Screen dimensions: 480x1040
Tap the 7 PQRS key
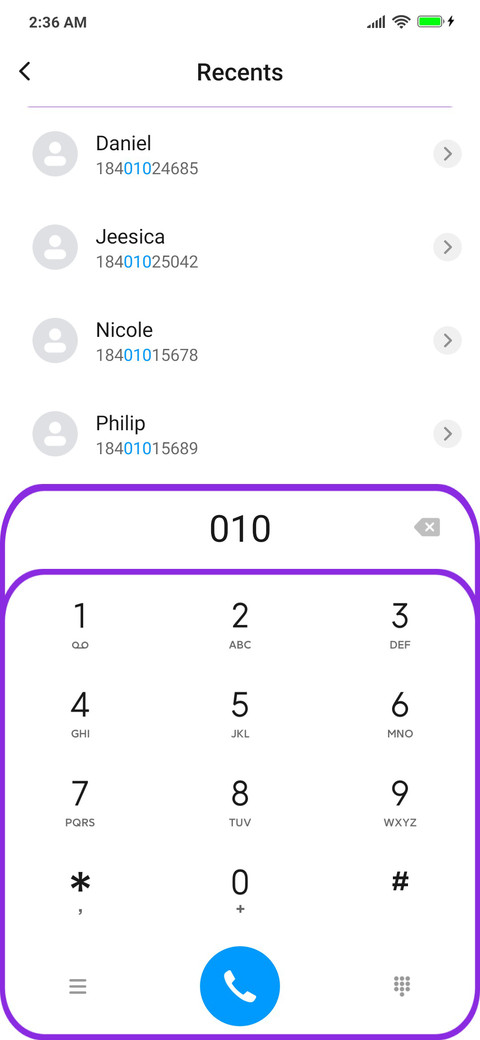80,803
